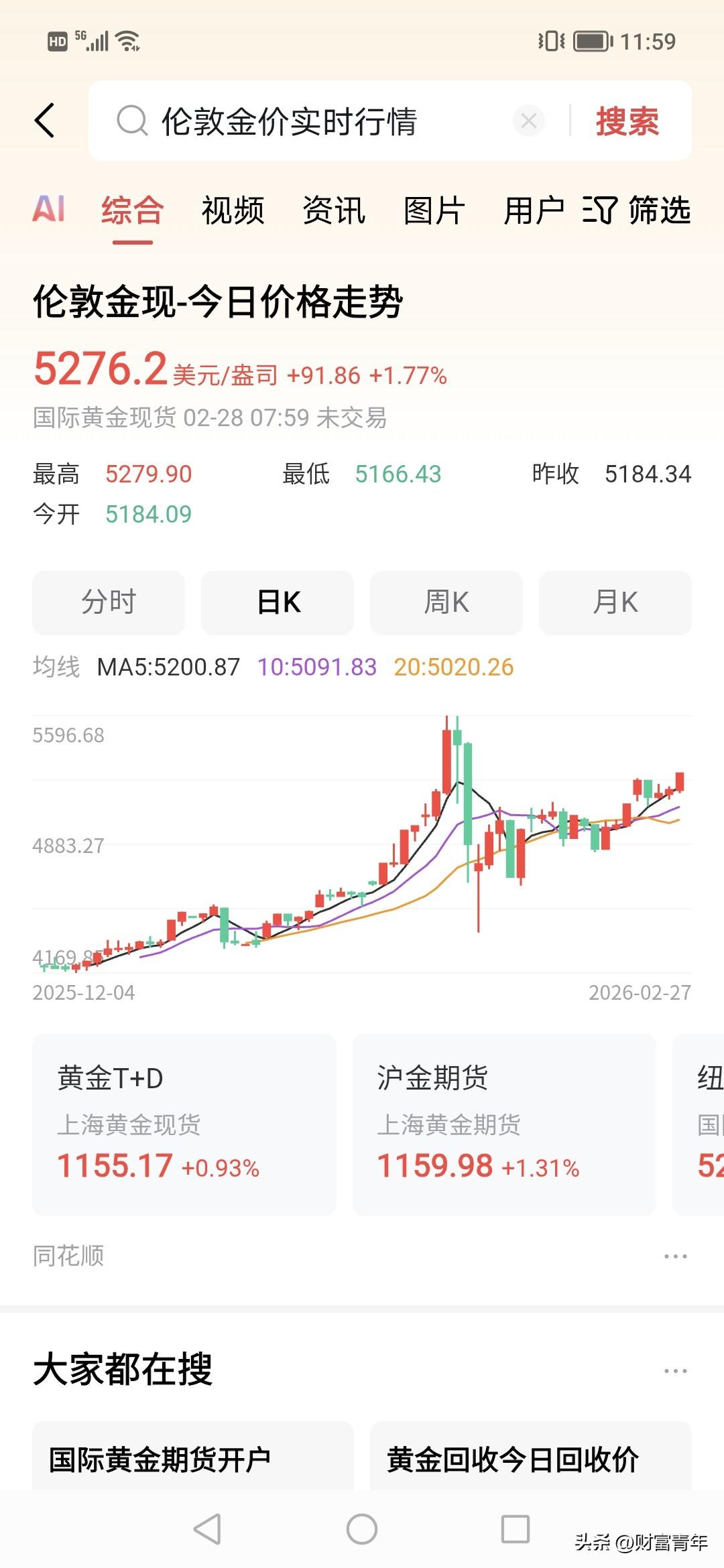
Task: Switch chart to 分时 view
Action: (x=109, y=602)
